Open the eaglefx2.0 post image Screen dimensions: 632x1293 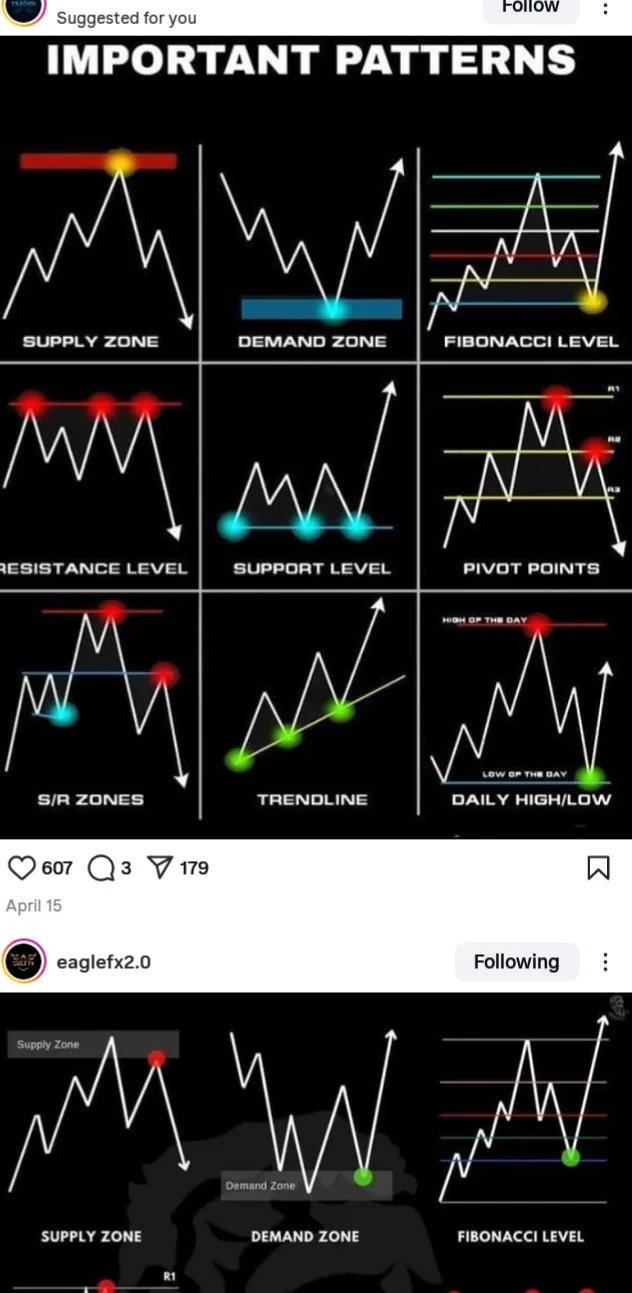[x=316, y=1142]
